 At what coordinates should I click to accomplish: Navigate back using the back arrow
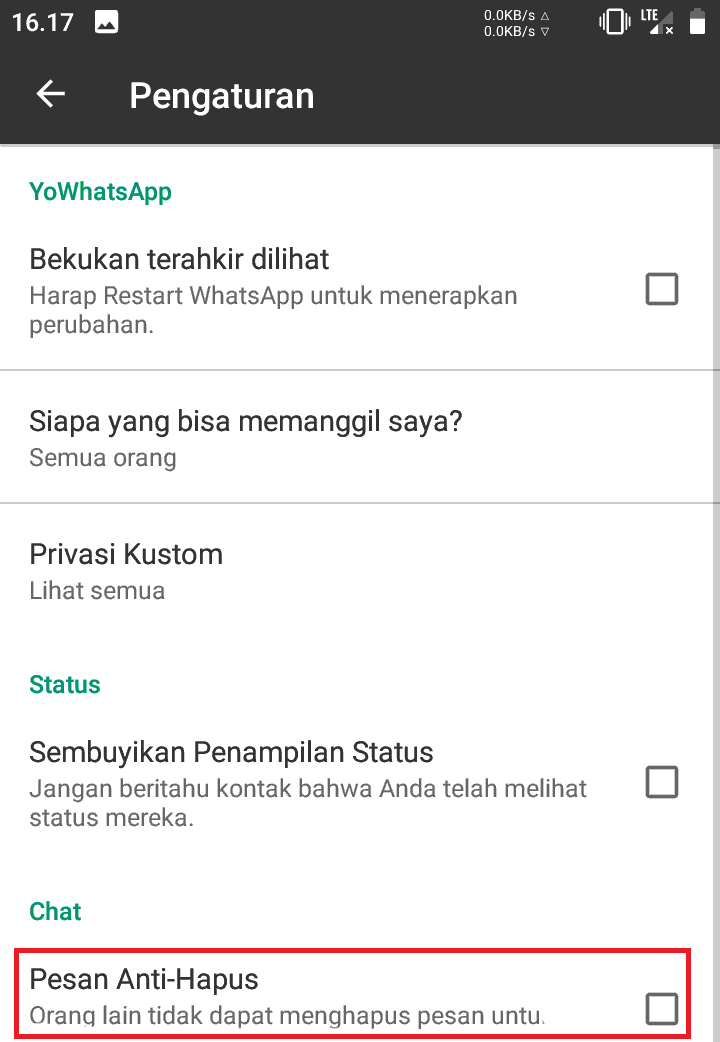pos(50,93)
